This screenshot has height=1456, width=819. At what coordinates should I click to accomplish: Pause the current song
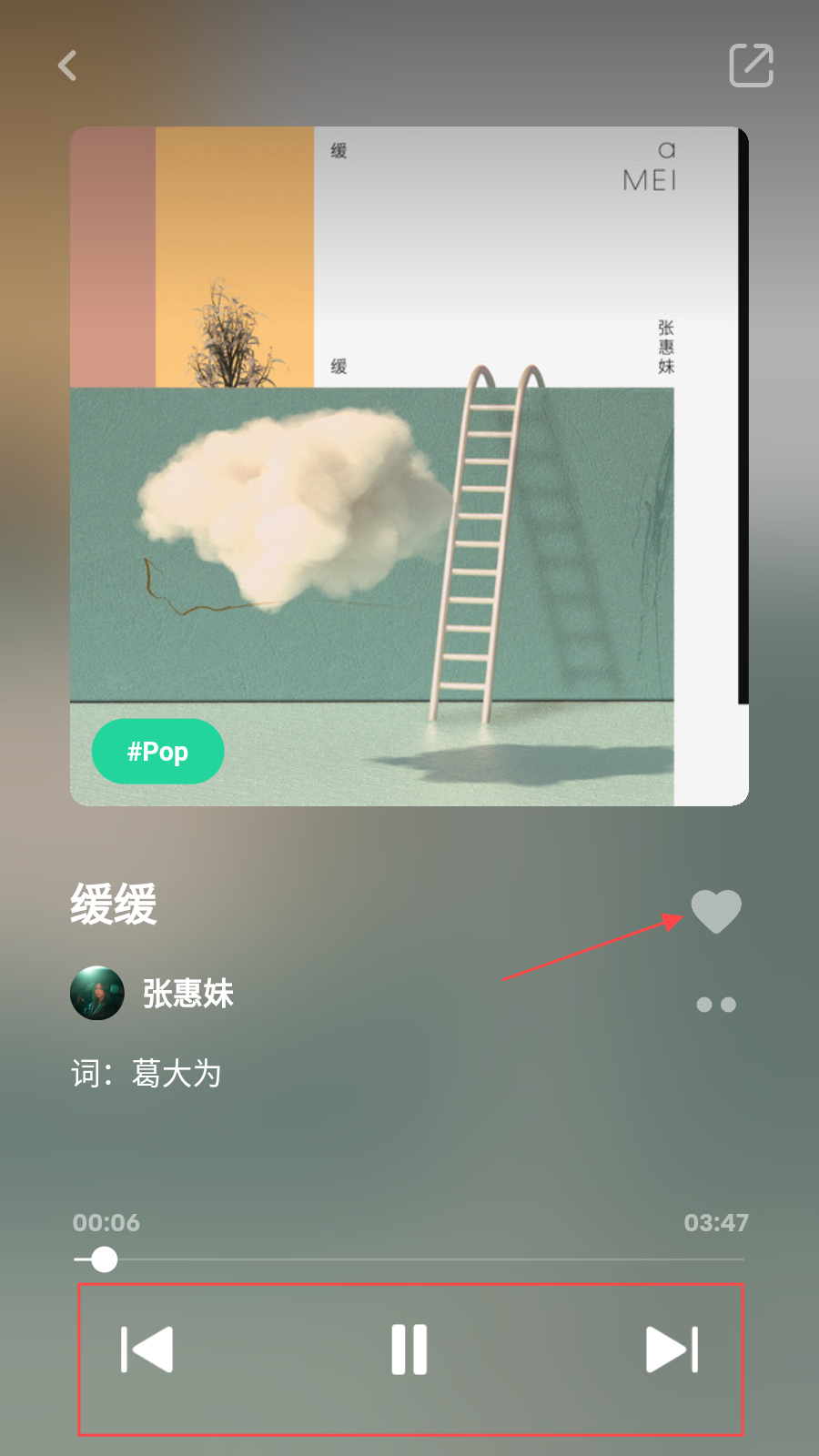click(409, 1349)
